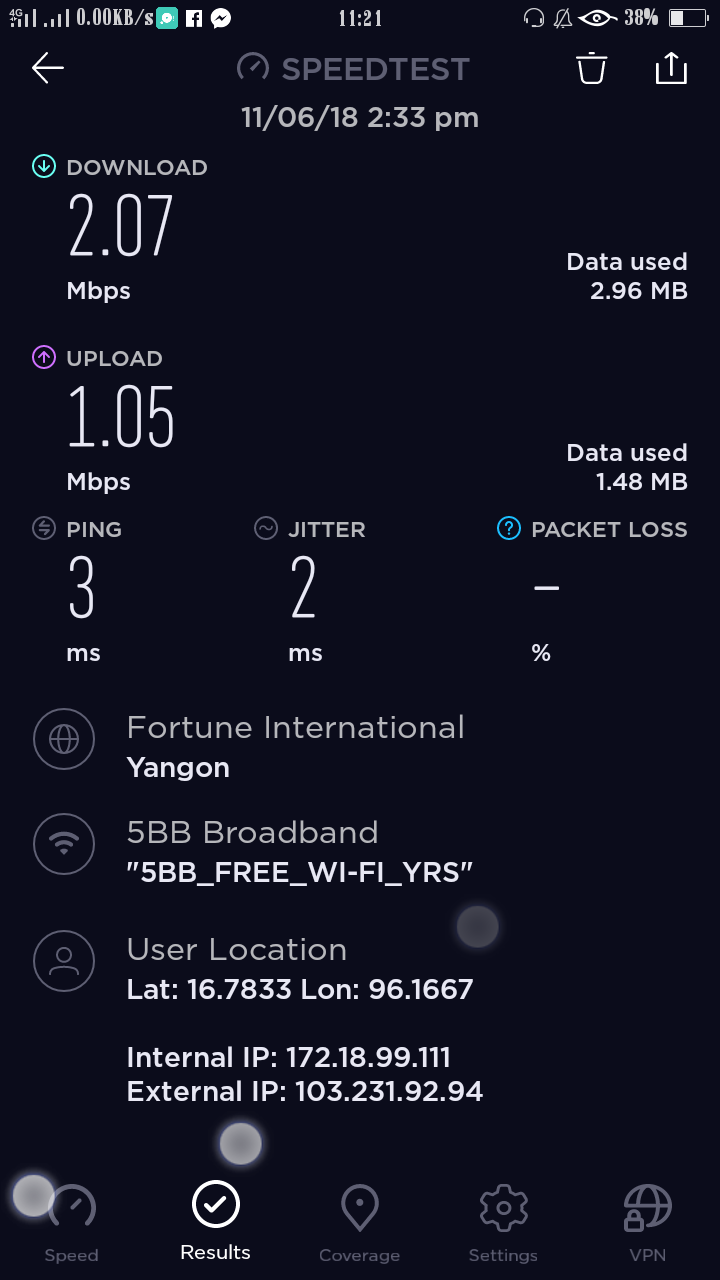Switch to the VPN tab
The height and width of the screenshot is (1280, 720).
point(647,1222)
